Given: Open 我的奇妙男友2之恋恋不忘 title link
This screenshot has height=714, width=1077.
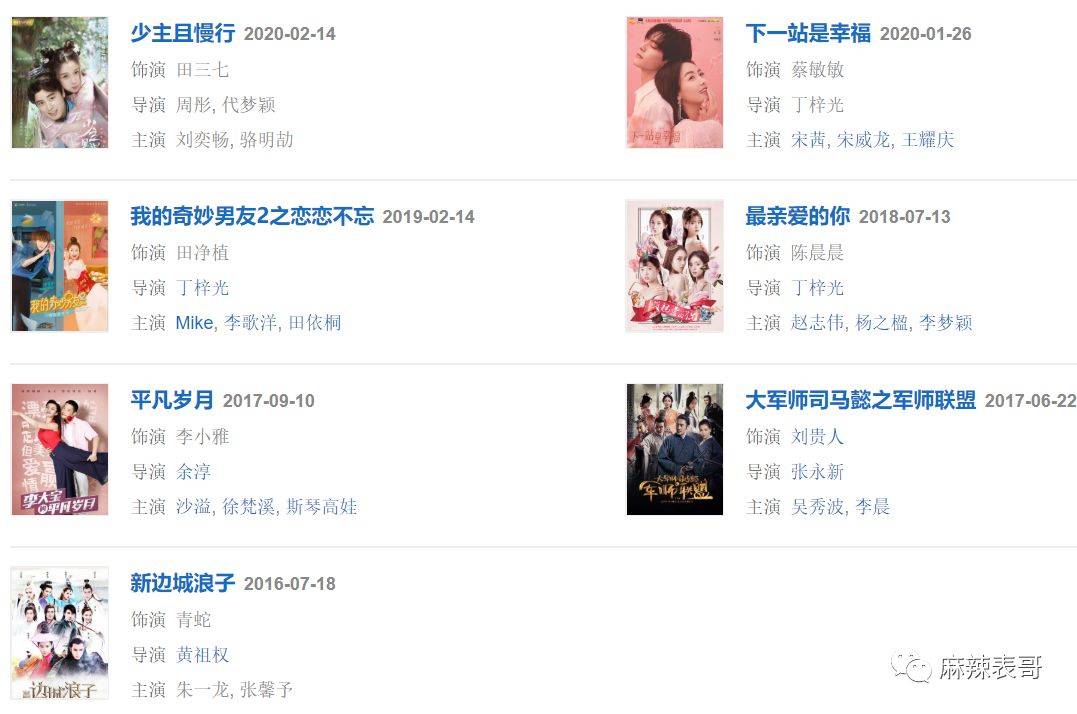Looking at the screenshot, I should pos(252,216).
